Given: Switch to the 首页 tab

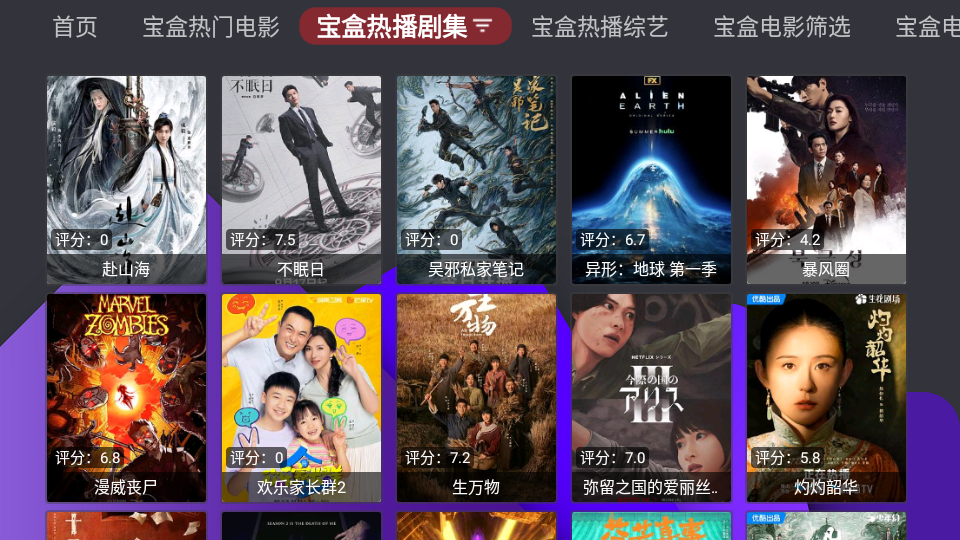Looking at the screenshot, I should 75,27.
